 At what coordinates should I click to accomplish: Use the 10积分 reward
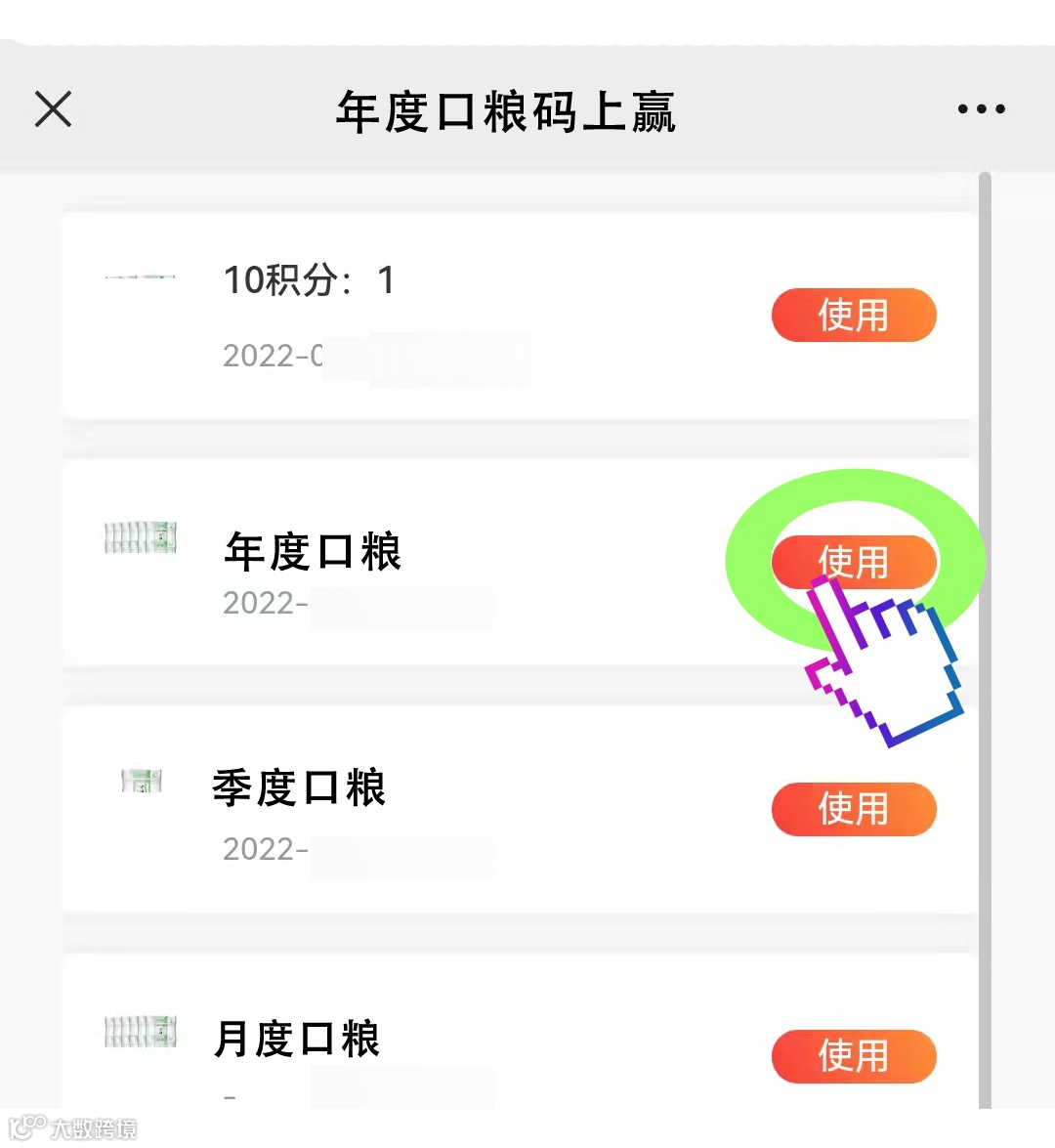tap(854, 316)
